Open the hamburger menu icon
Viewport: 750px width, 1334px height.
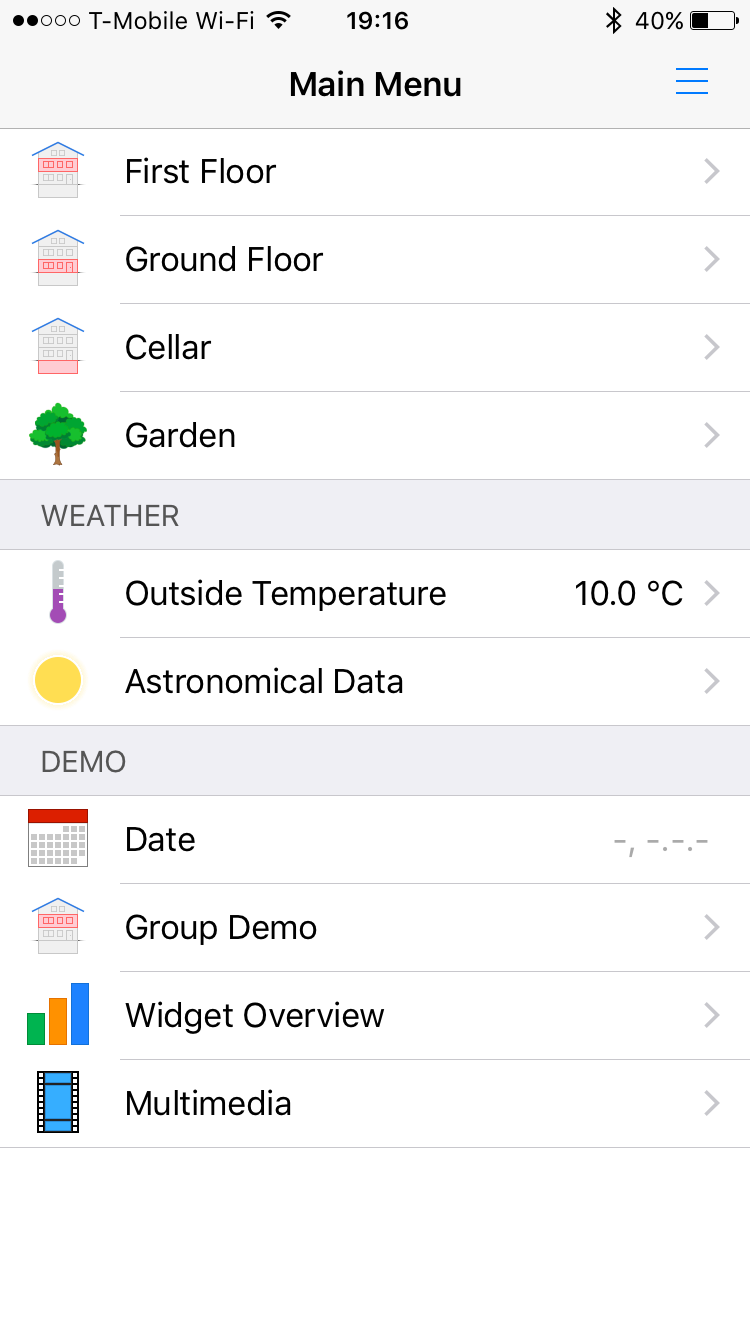click(691, 82)
